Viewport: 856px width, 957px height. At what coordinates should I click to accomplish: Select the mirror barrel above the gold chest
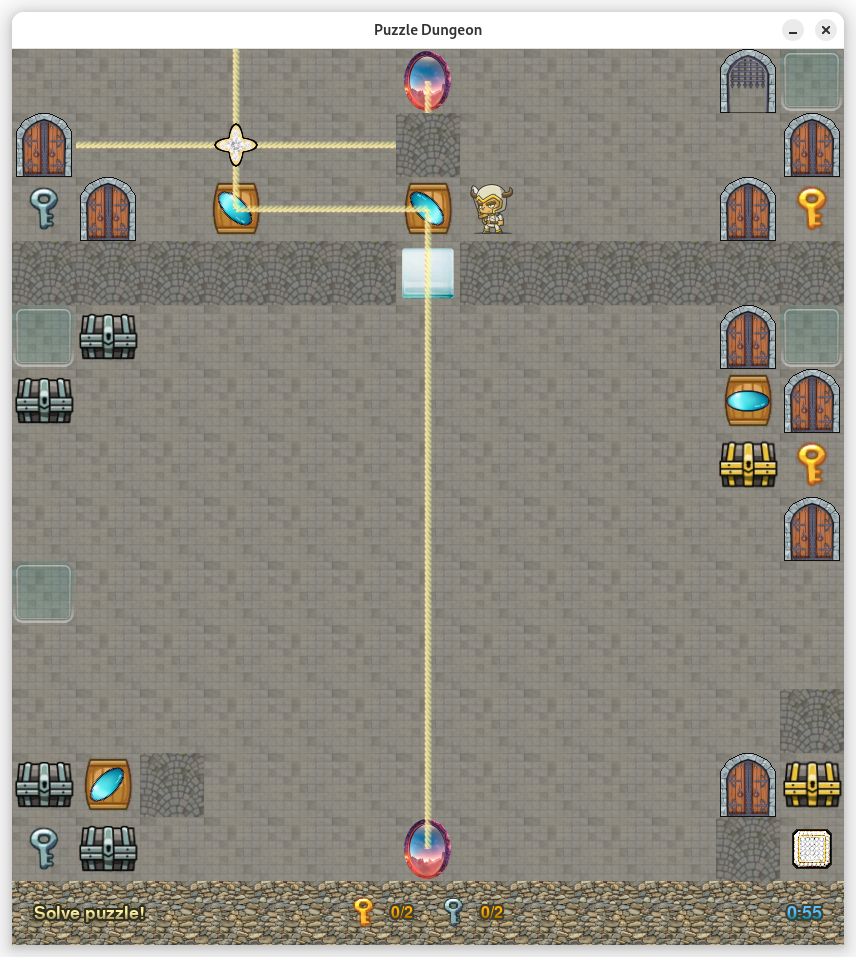(748, 401)
